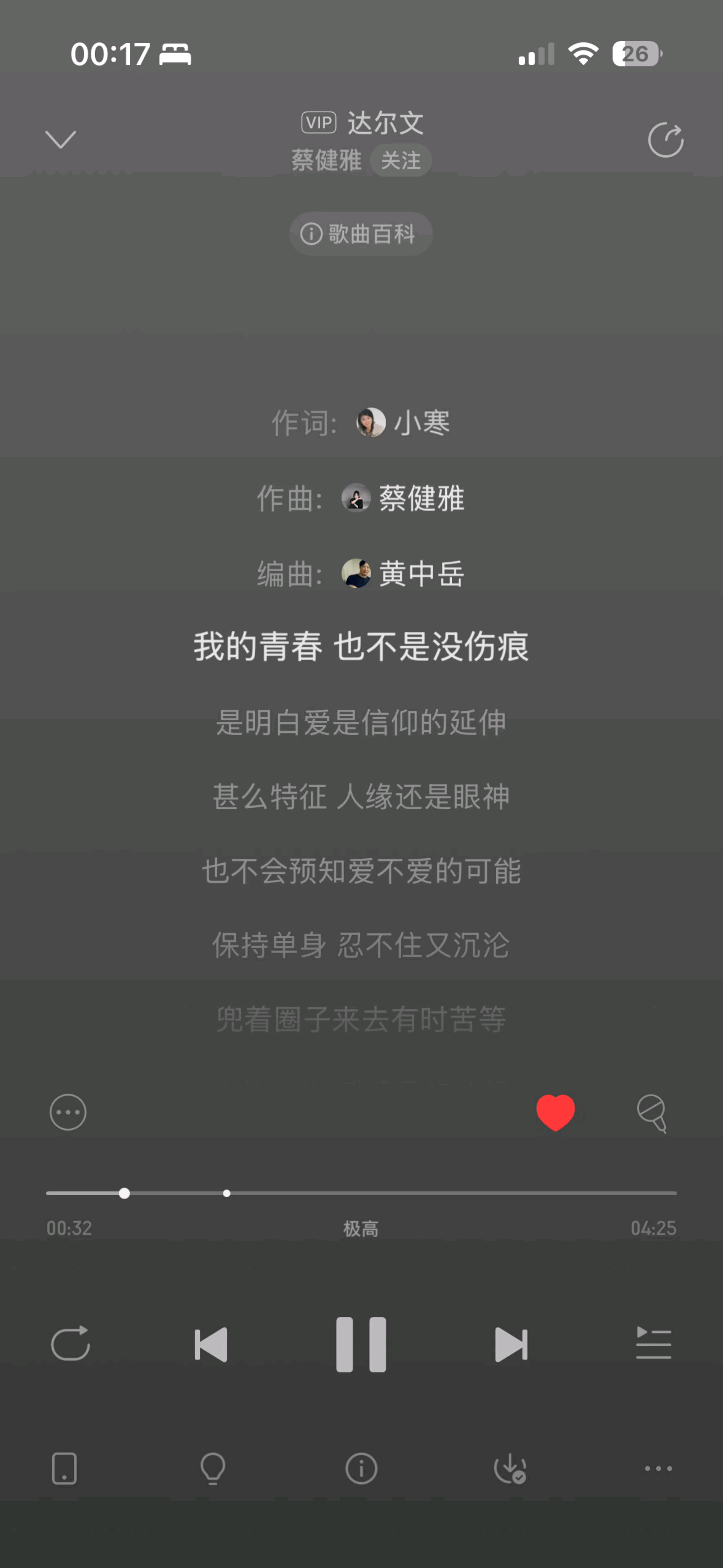Image resolution: width=723 pixels, height=1568 pixels.
Task: Open the circled three-dot options menu
Action: point(68,1112)
